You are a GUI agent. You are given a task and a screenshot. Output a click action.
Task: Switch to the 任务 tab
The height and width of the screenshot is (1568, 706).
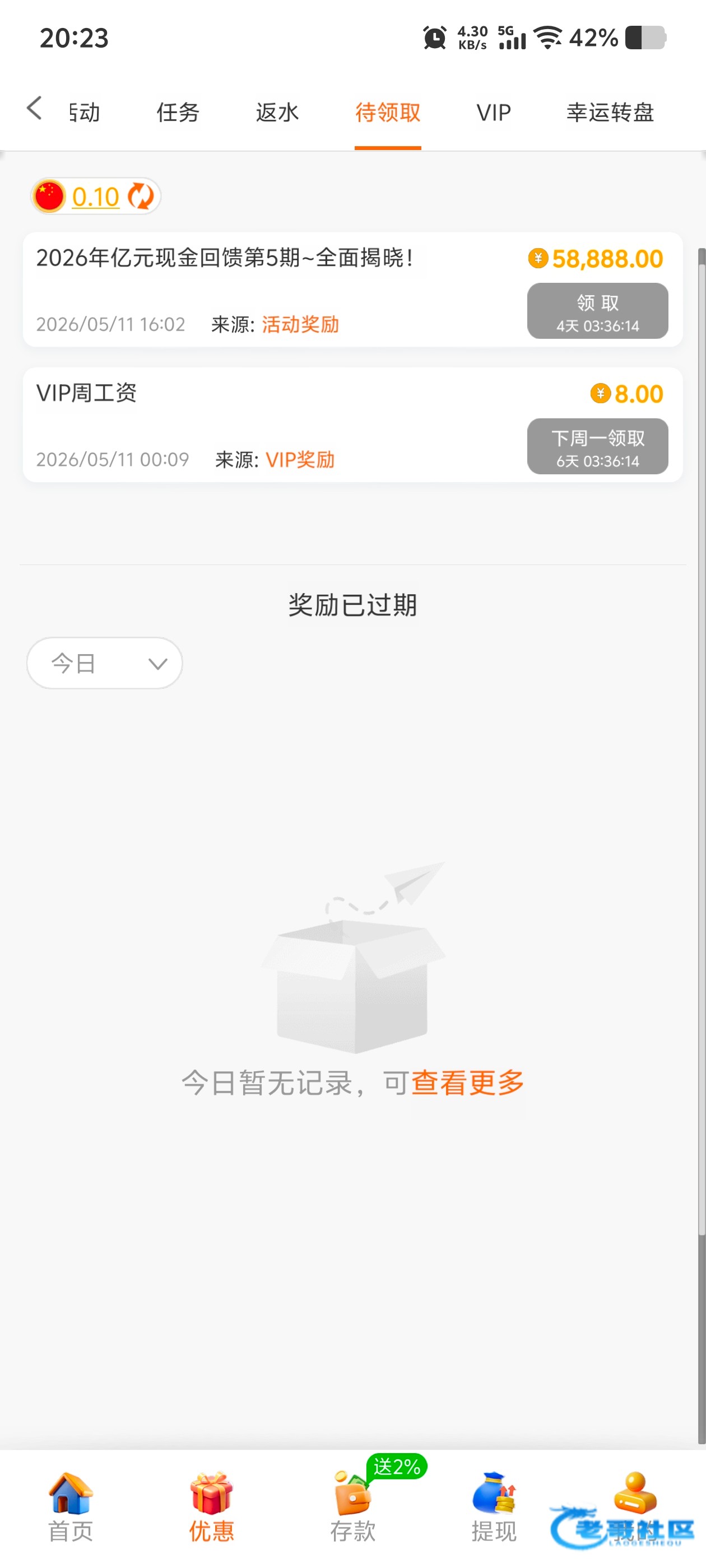click(178, 113)
